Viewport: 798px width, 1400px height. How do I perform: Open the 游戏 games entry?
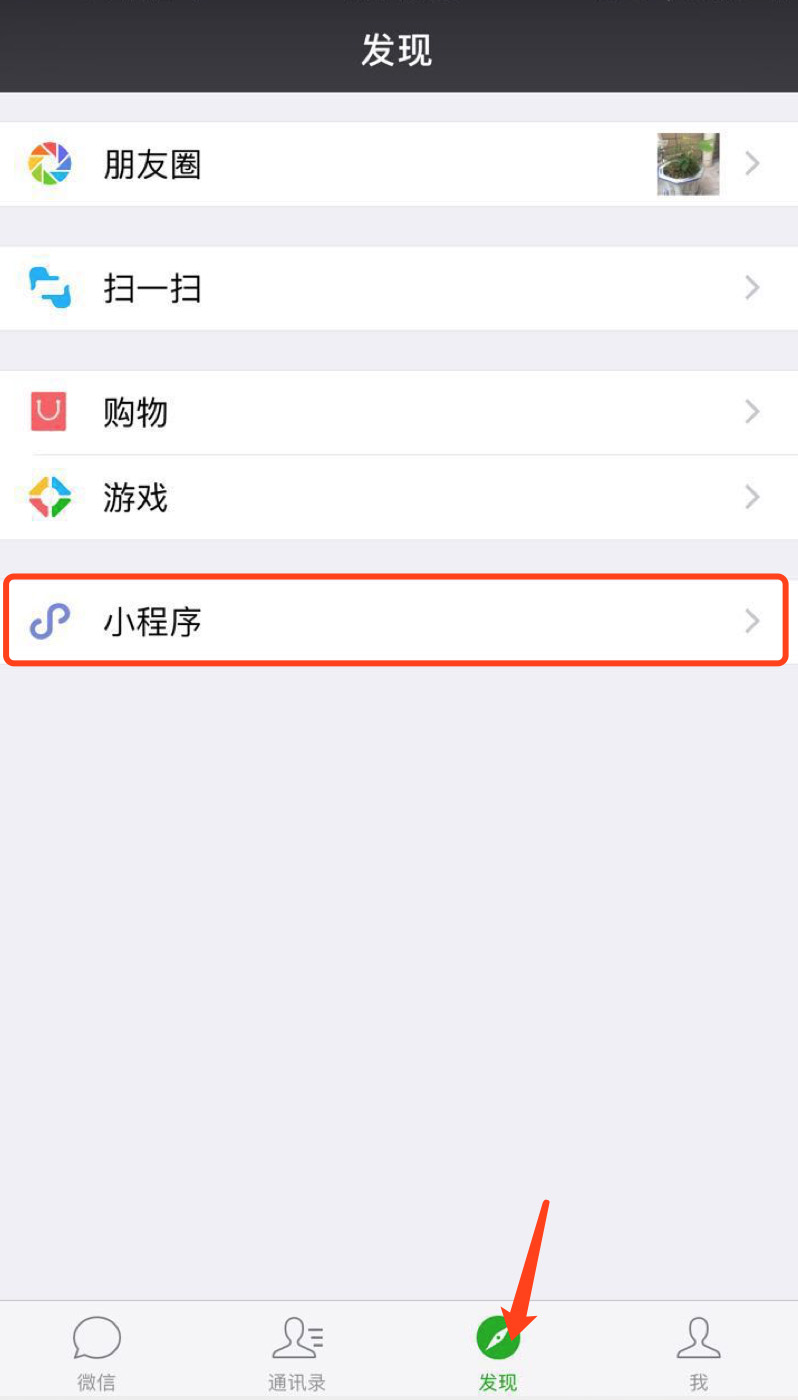pyautogui.click(x=398, y=497)
